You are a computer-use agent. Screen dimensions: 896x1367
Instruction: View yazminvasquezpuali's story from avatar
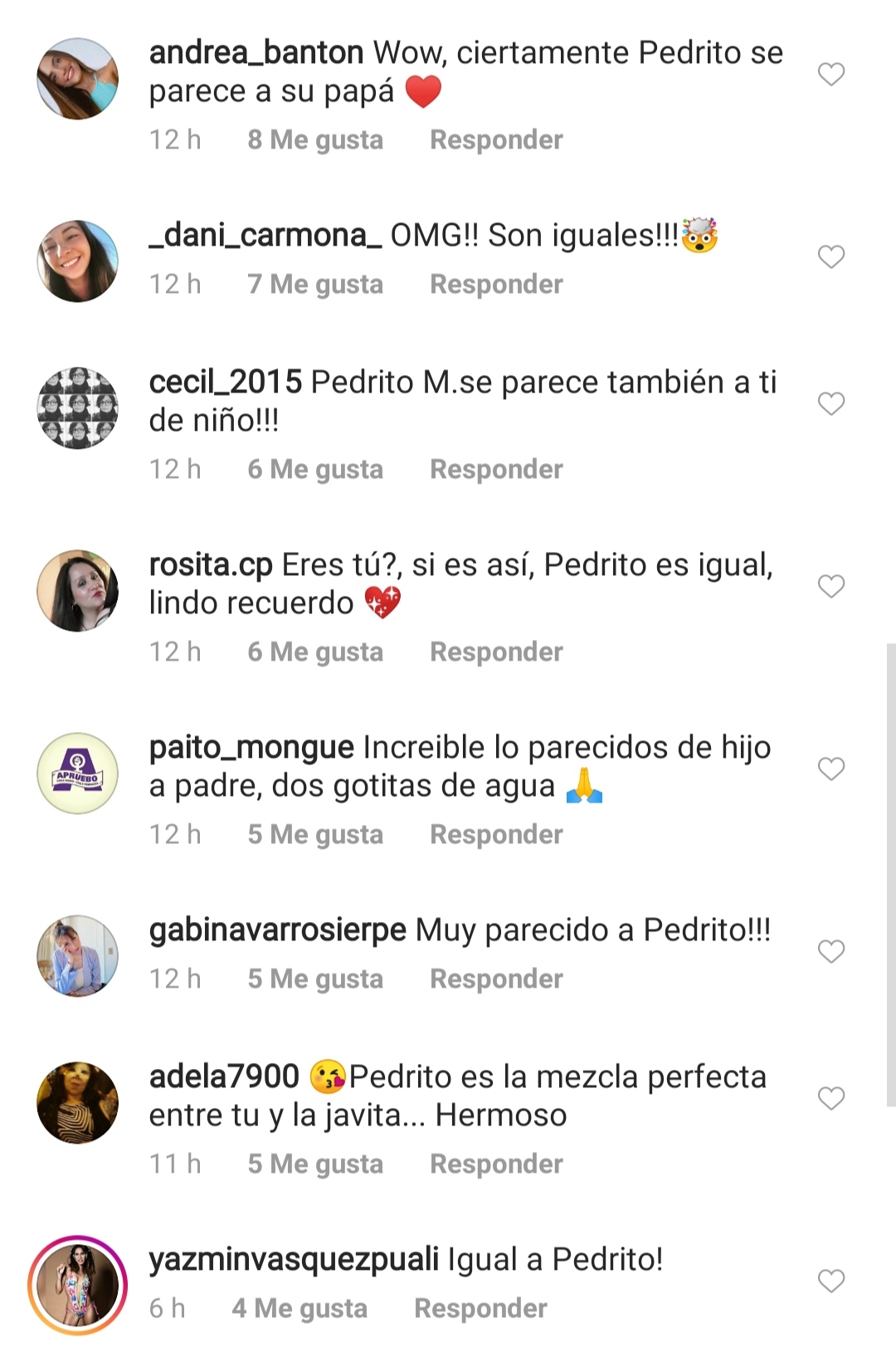point(78,1285)
